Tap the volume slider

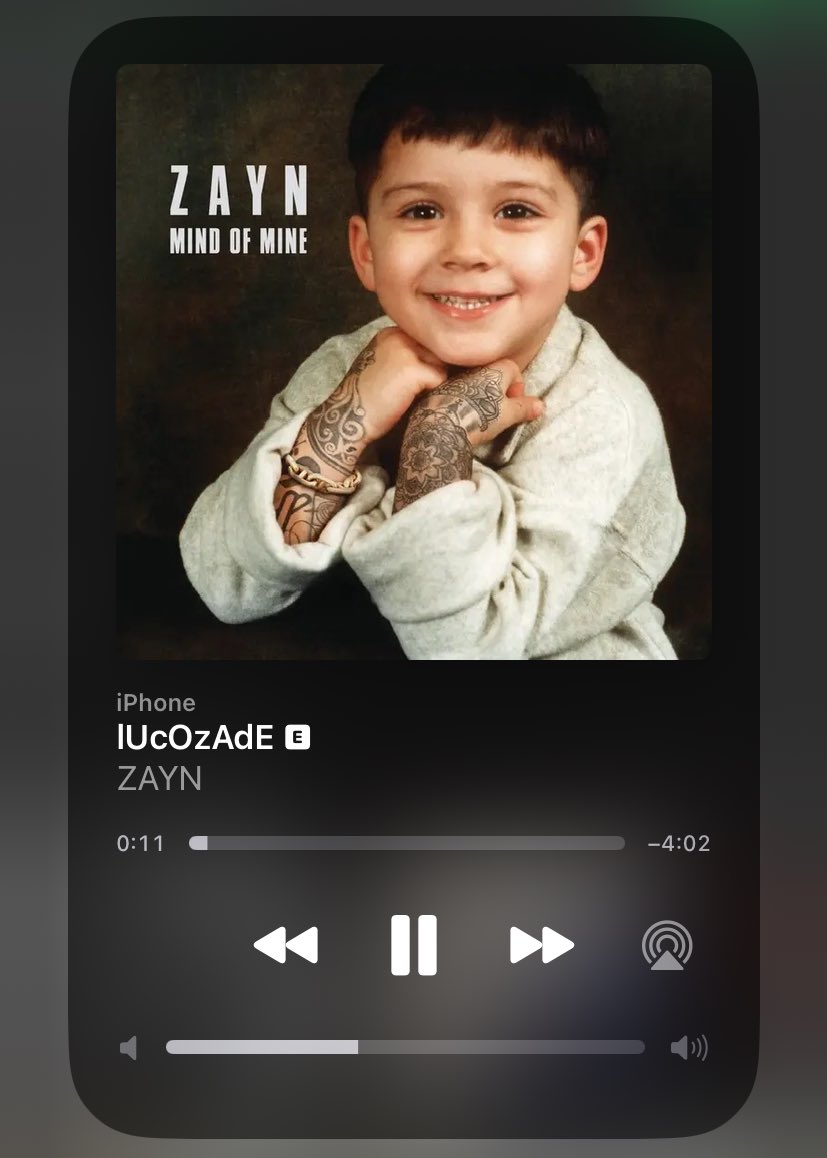(404, 1047)
